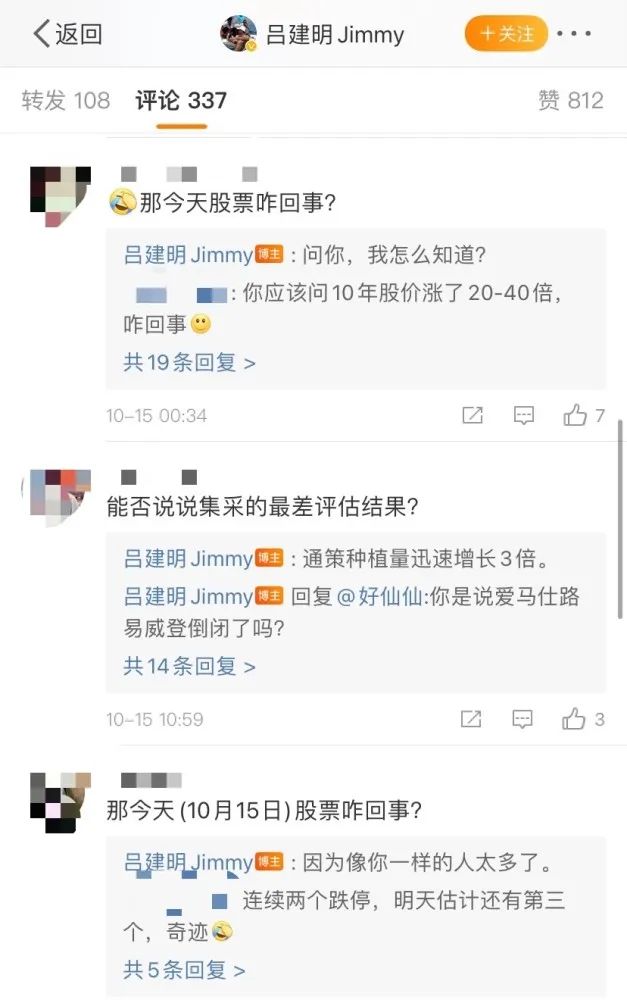The image size is (627, 1000).
Task: Like the 10-15 00:34 comment
Action: coord(575,415)
